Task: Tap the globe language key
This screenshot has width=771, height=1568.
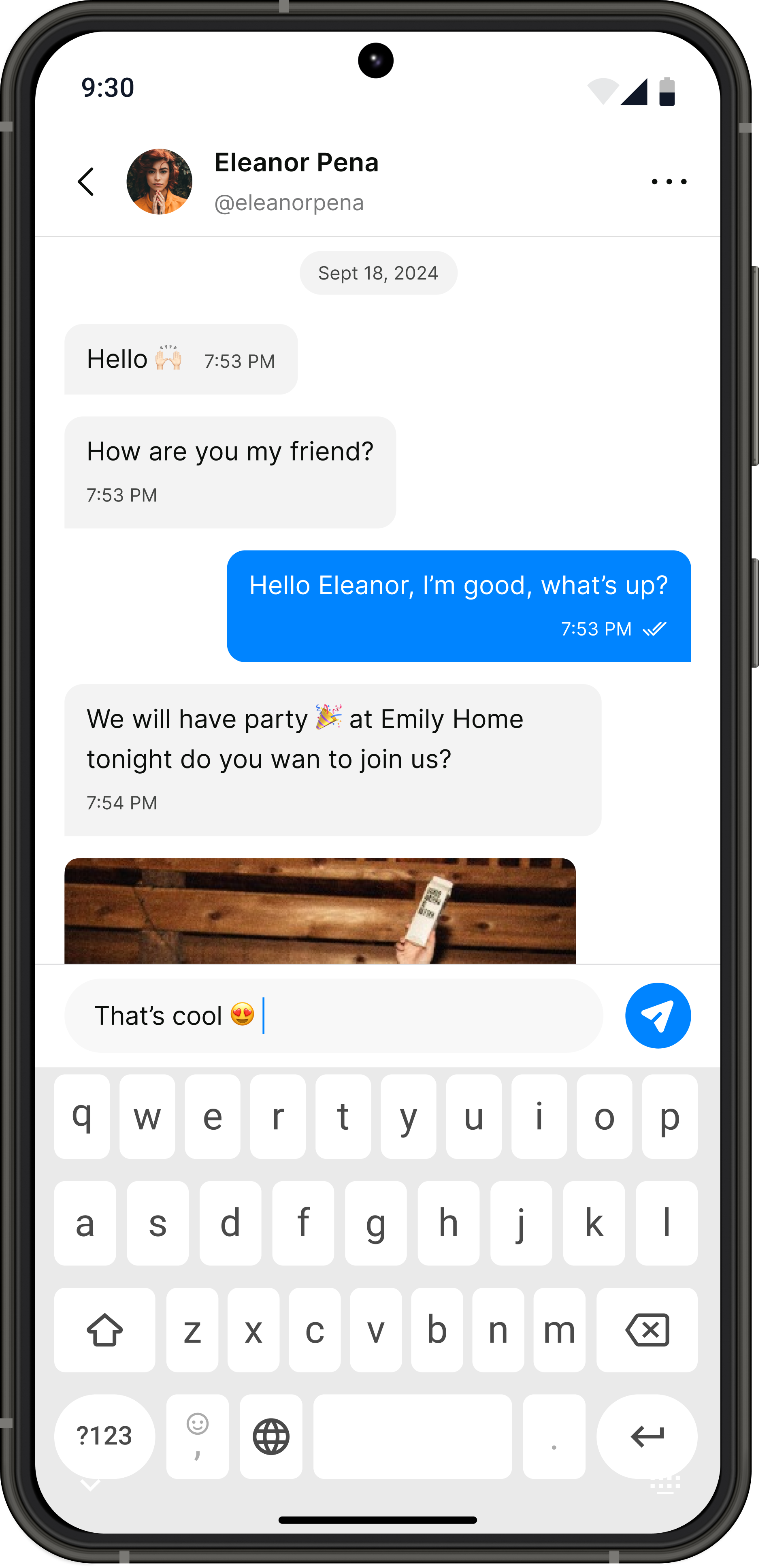Action: 271,1436
